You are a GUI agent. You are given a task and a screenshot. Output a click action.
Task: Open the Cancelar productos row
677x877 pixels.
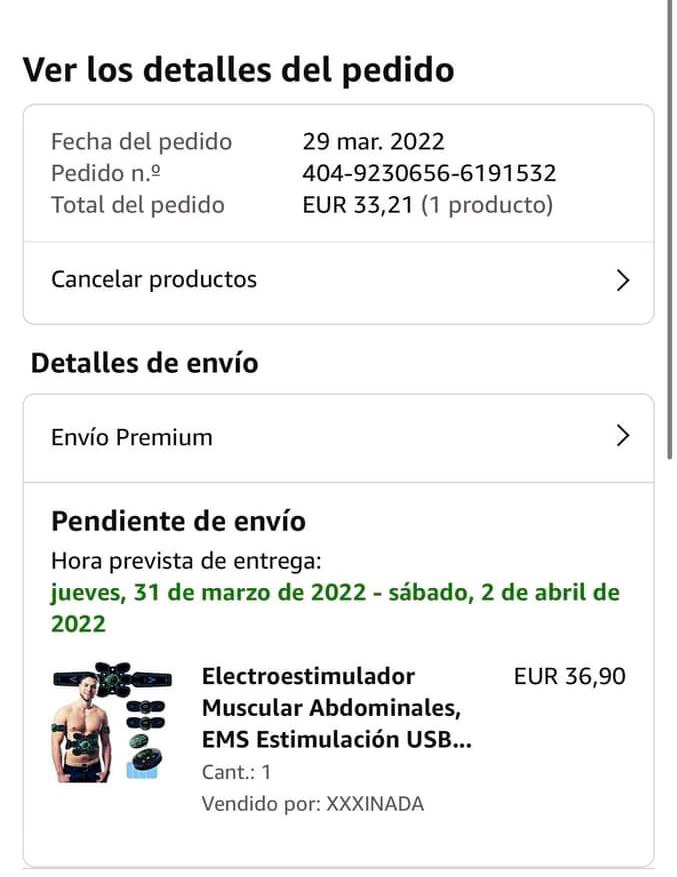[338, 280]
